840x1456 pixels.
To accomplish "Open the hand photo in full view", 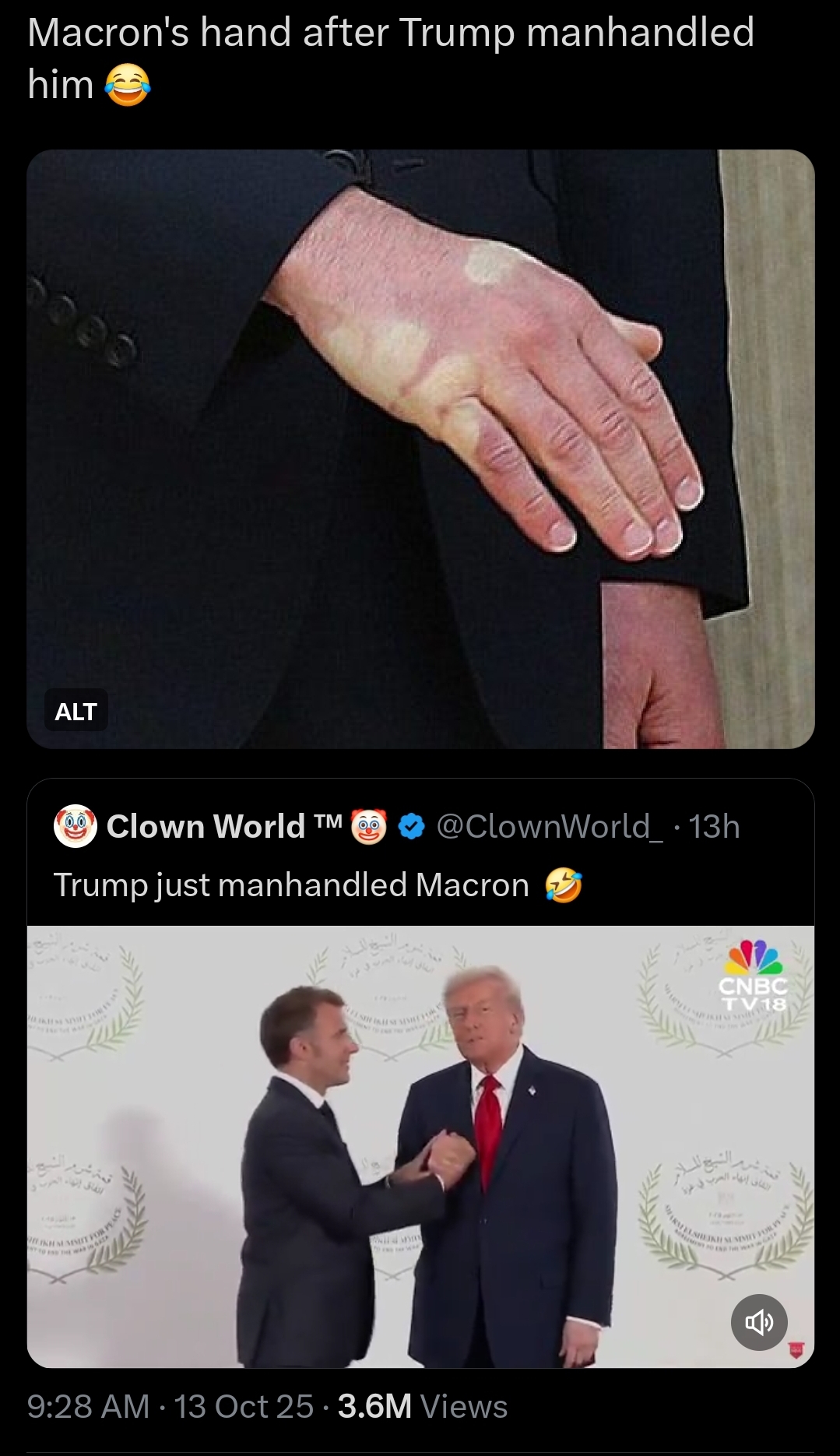I will (420, 436).
